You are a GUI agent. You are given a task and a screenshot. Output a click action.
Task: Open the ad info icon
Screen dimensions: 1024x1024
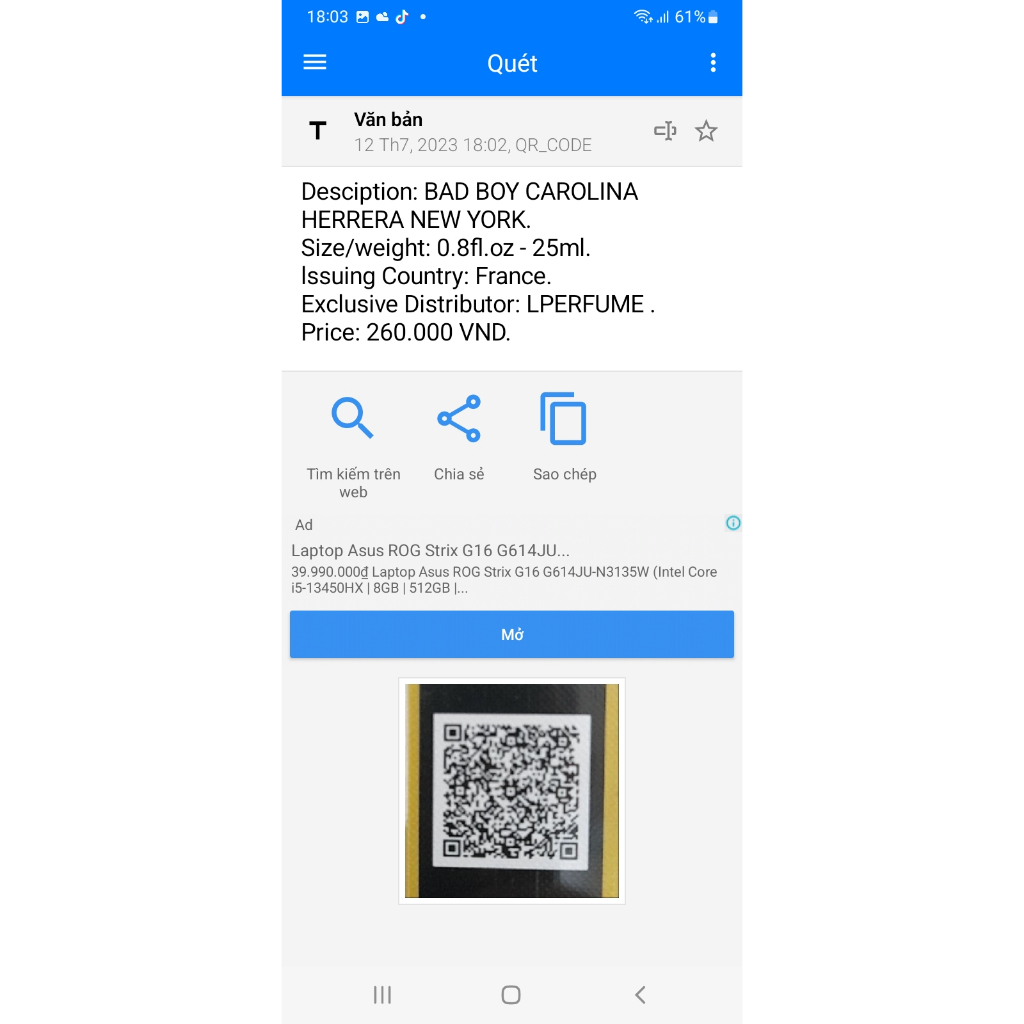click(x=733, y=523)
